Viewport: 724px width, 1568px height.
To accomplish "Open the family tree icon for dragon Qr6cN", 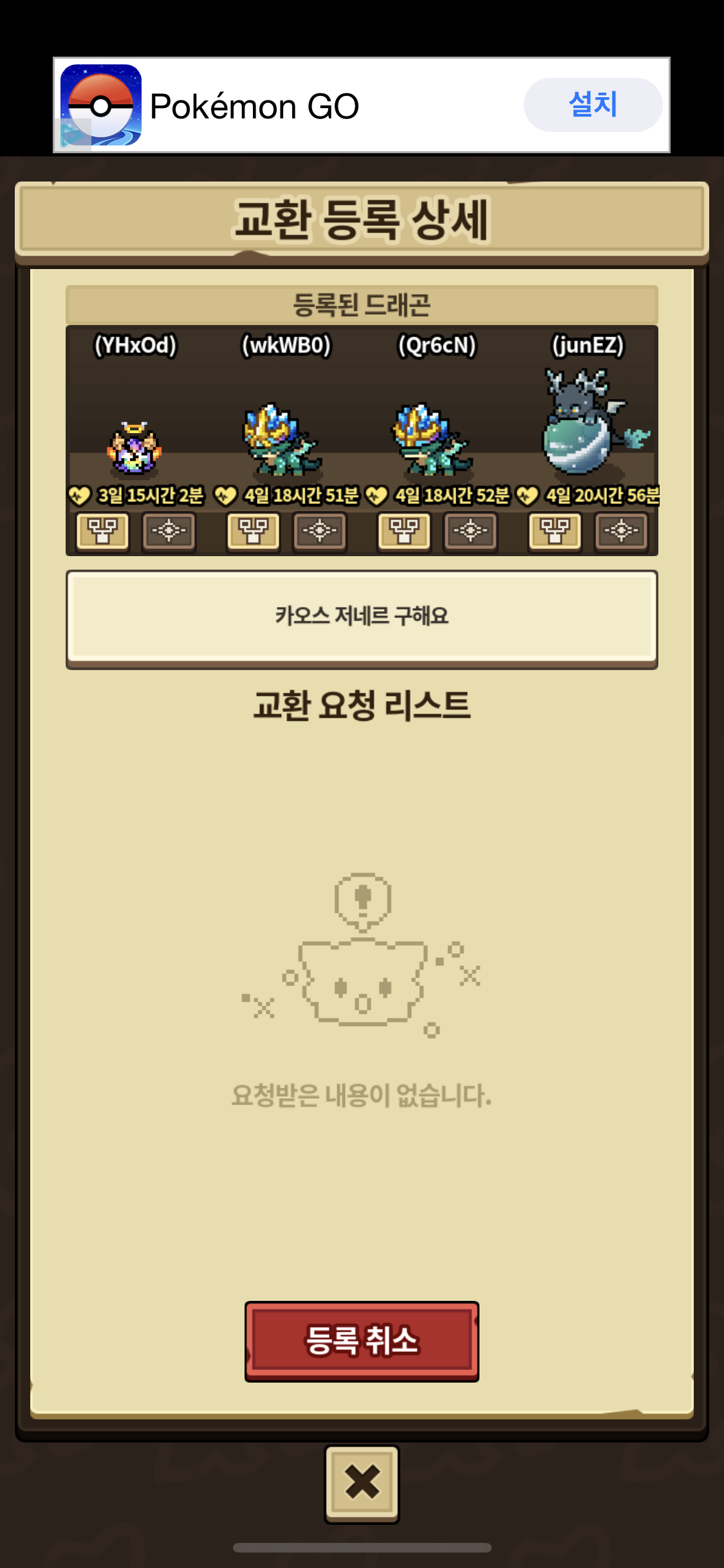I will click(404, 531).
